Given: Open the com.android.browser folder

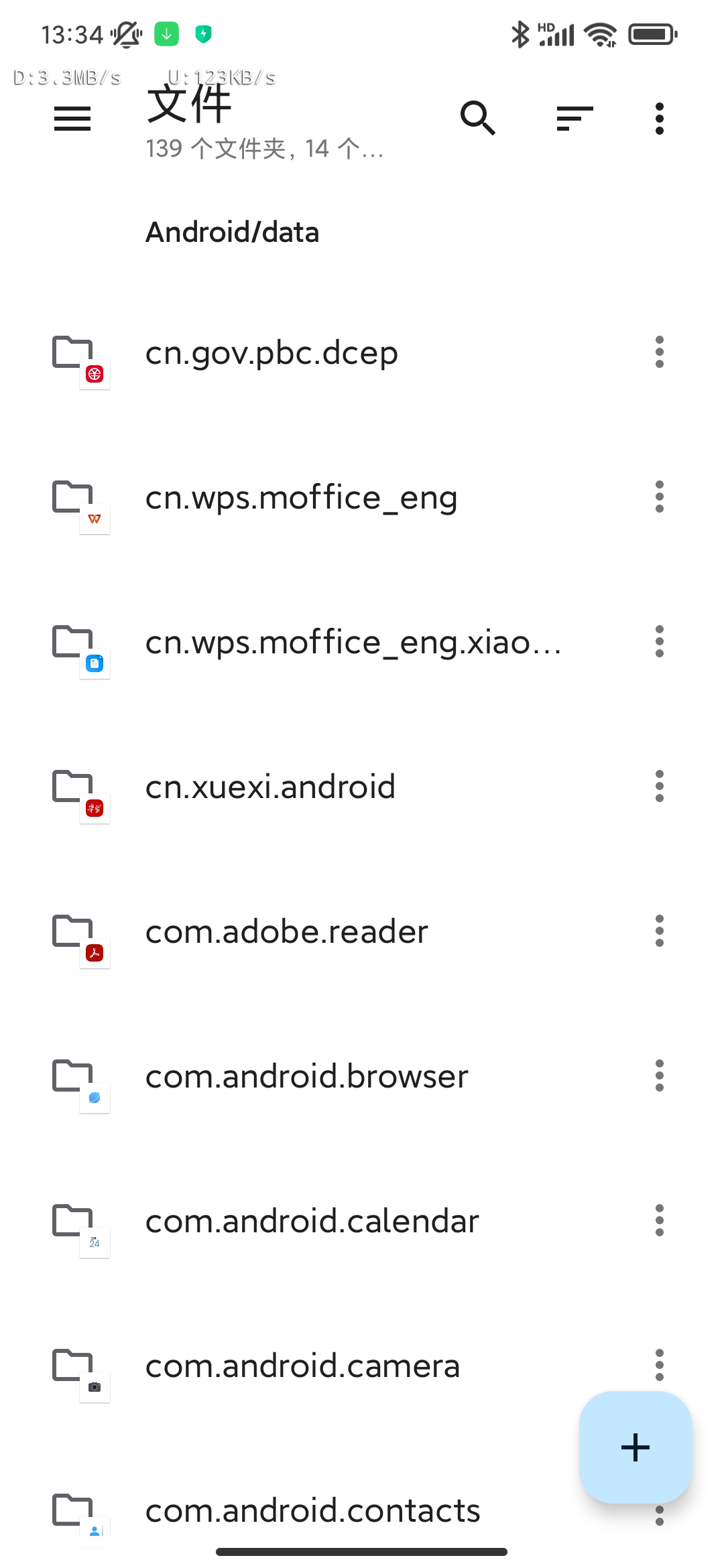Looking at the screenshot, I should [306, 1077].
